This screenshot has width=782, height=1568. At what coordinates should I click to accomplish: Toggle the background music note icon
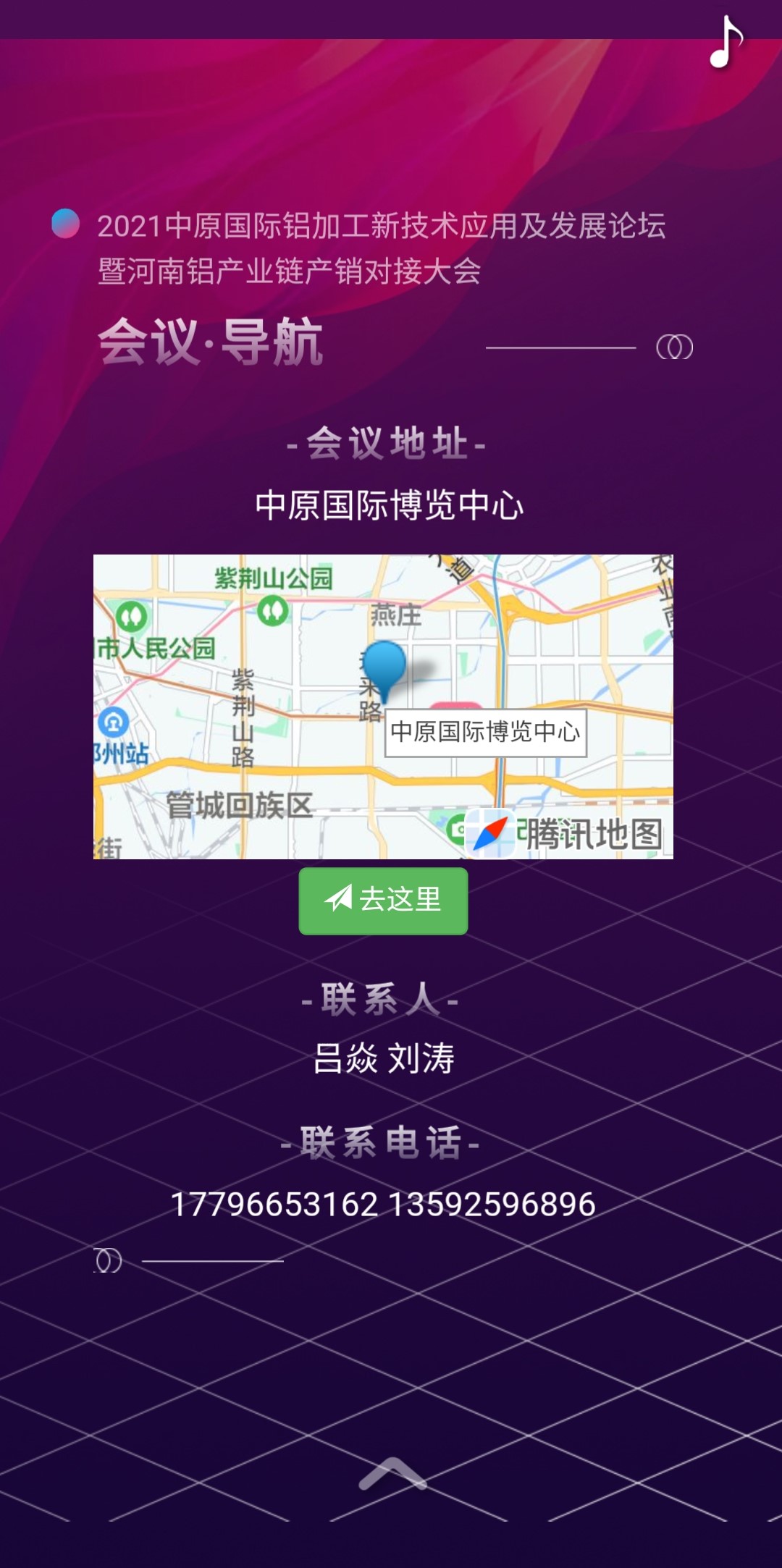point(726,42)
